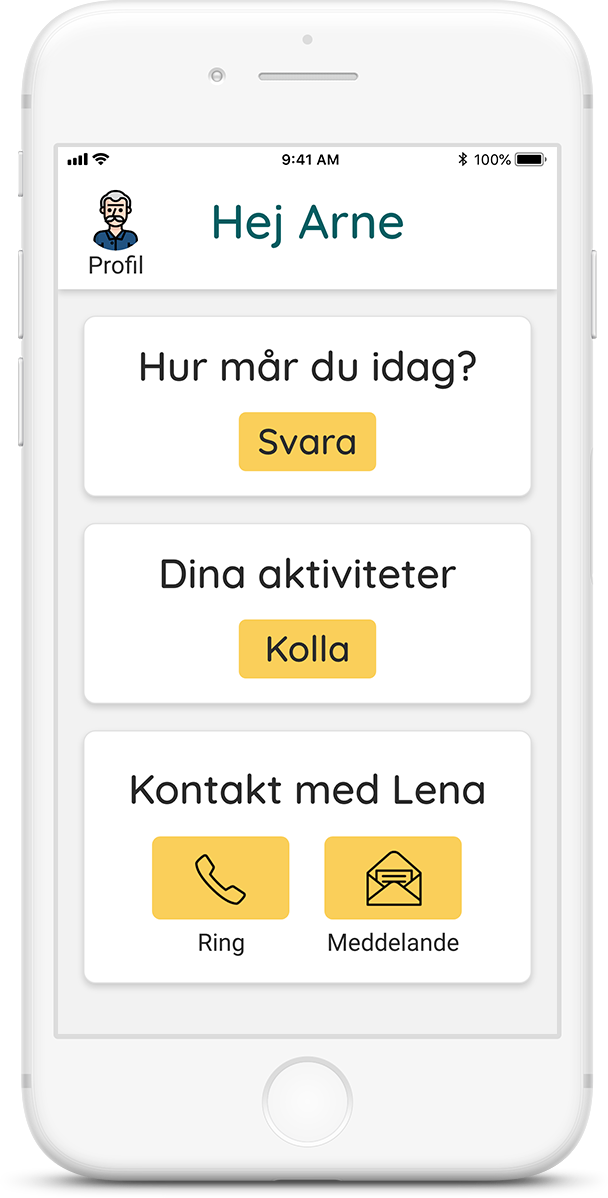Call Lena with the Ring button
The height and width of the screenshot is (1198, 608).
(220, 878)
